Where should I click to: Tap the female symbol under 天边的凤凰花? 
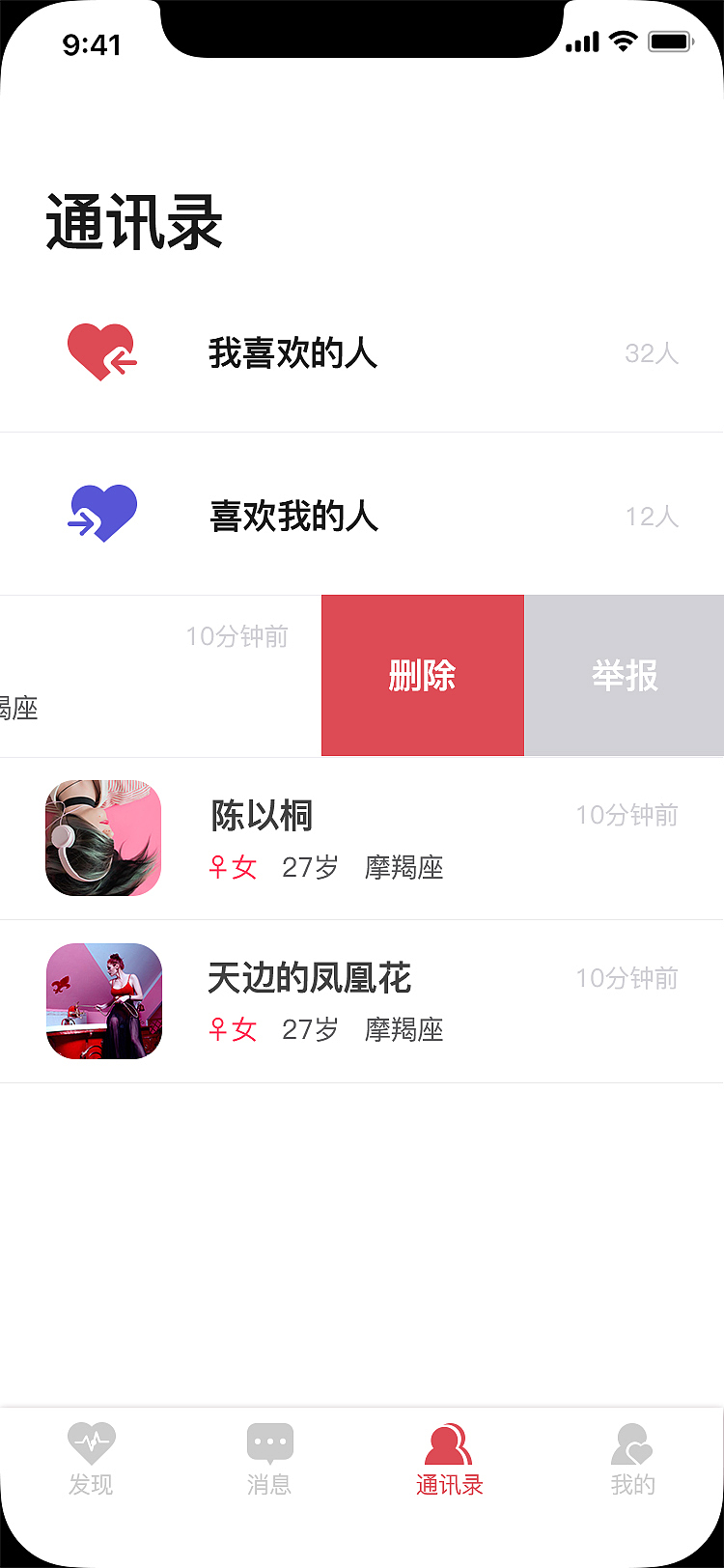(x=217, y=1029)
